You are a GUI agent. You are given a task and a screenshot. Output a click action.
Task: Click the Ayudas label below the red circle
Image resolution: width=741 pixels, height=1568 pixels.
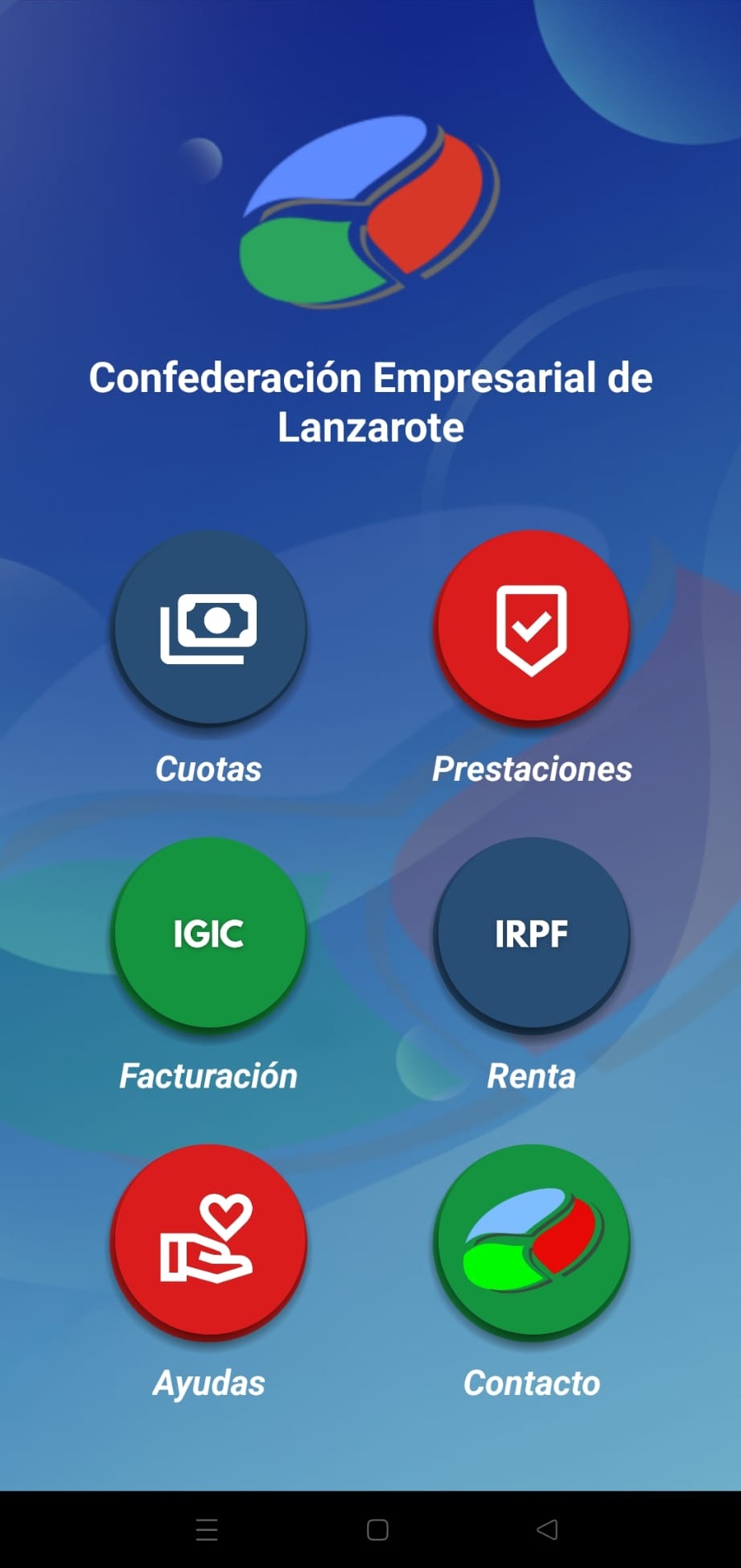(x=208, y=1384)
